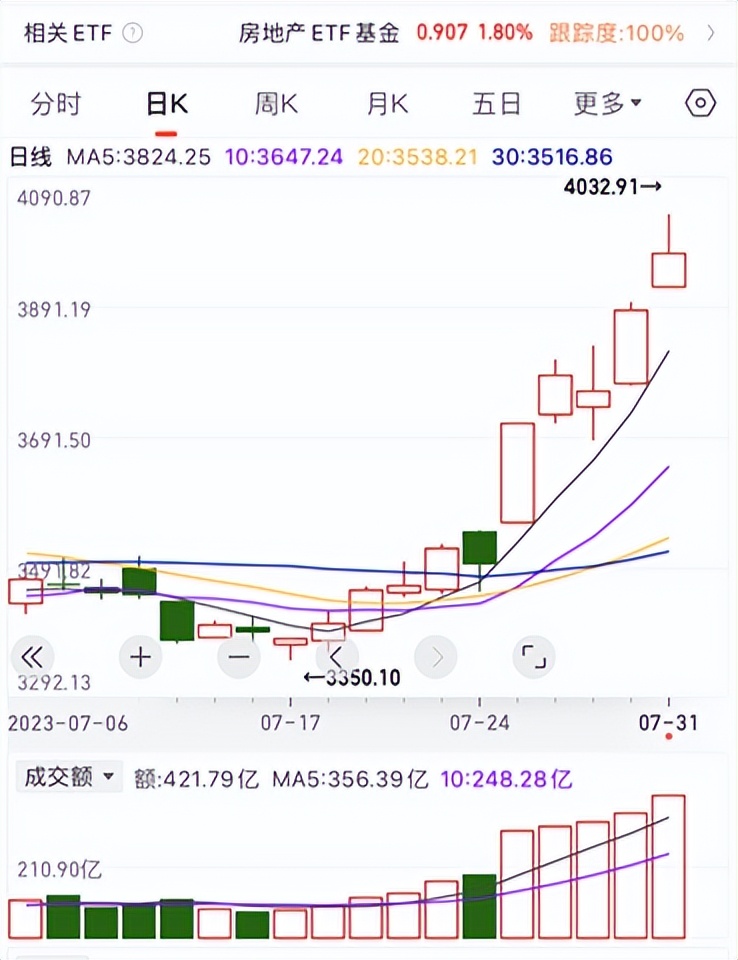Open the 成交额 indicator dropdown
Screen dimensions: 738x960
pyautogui.click(x=63, y=775)
